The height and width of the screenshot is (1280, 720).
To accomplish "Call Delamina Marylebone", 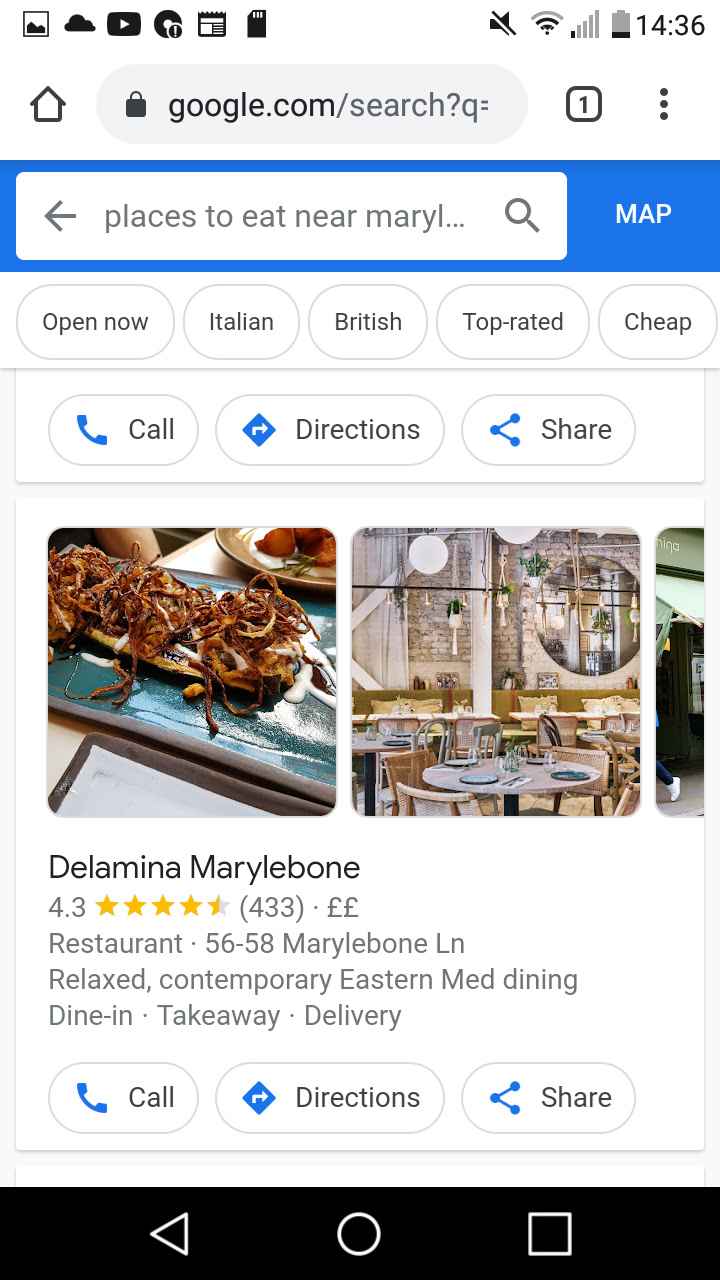I will [124, 1098].
